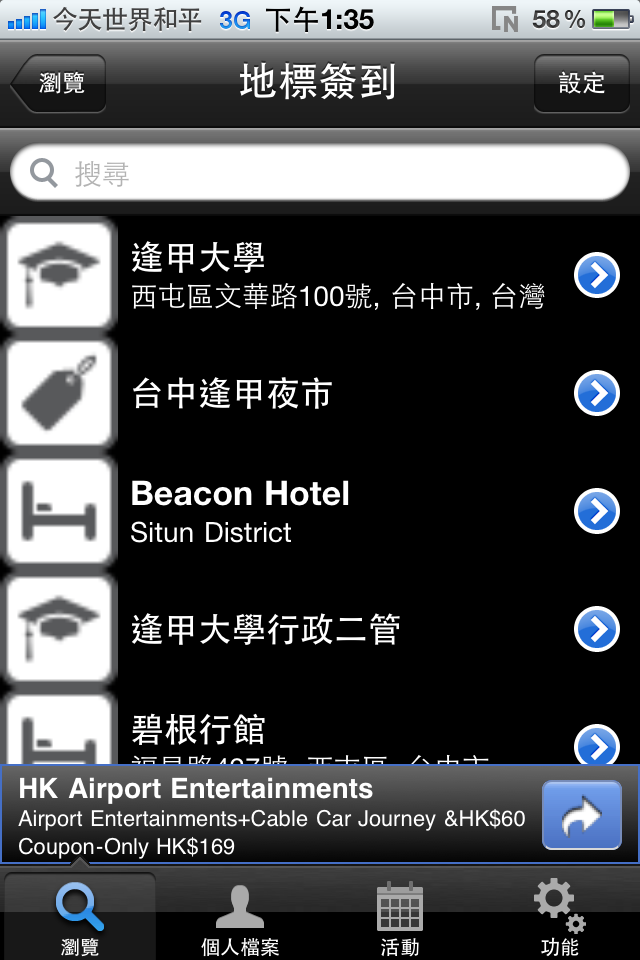
Task: Go back to 瀏覽
Action: coord(60,84)
